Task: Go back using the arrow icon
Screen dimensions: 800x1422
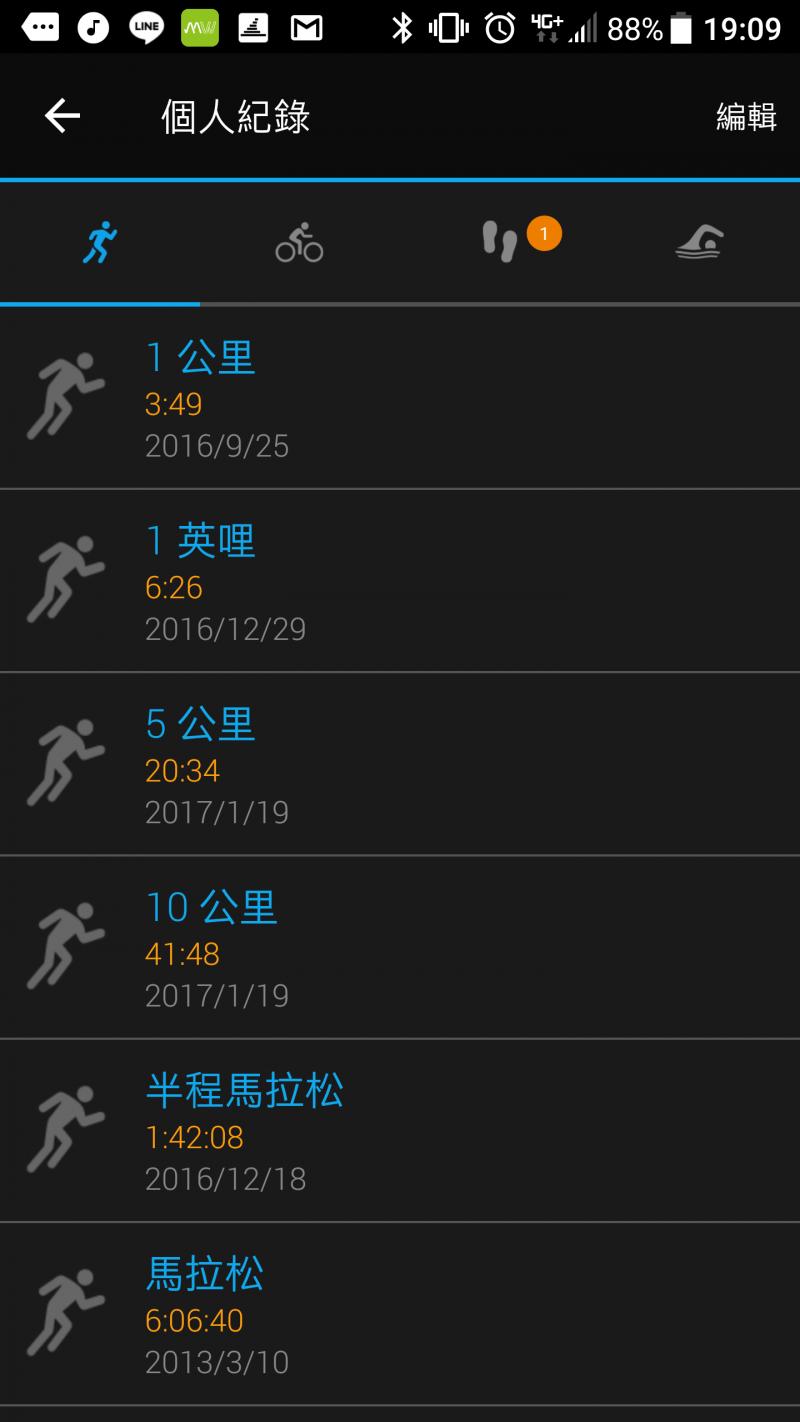Action: click(62, 116)
